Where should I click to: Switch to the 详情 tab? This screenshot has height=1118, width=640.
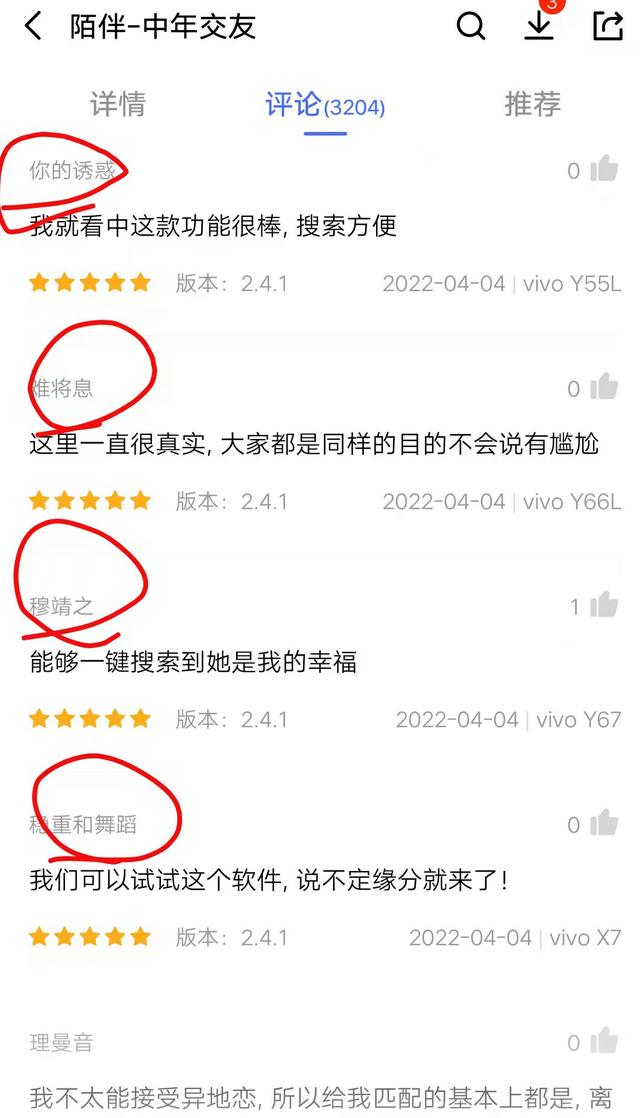tap(118, 104)
